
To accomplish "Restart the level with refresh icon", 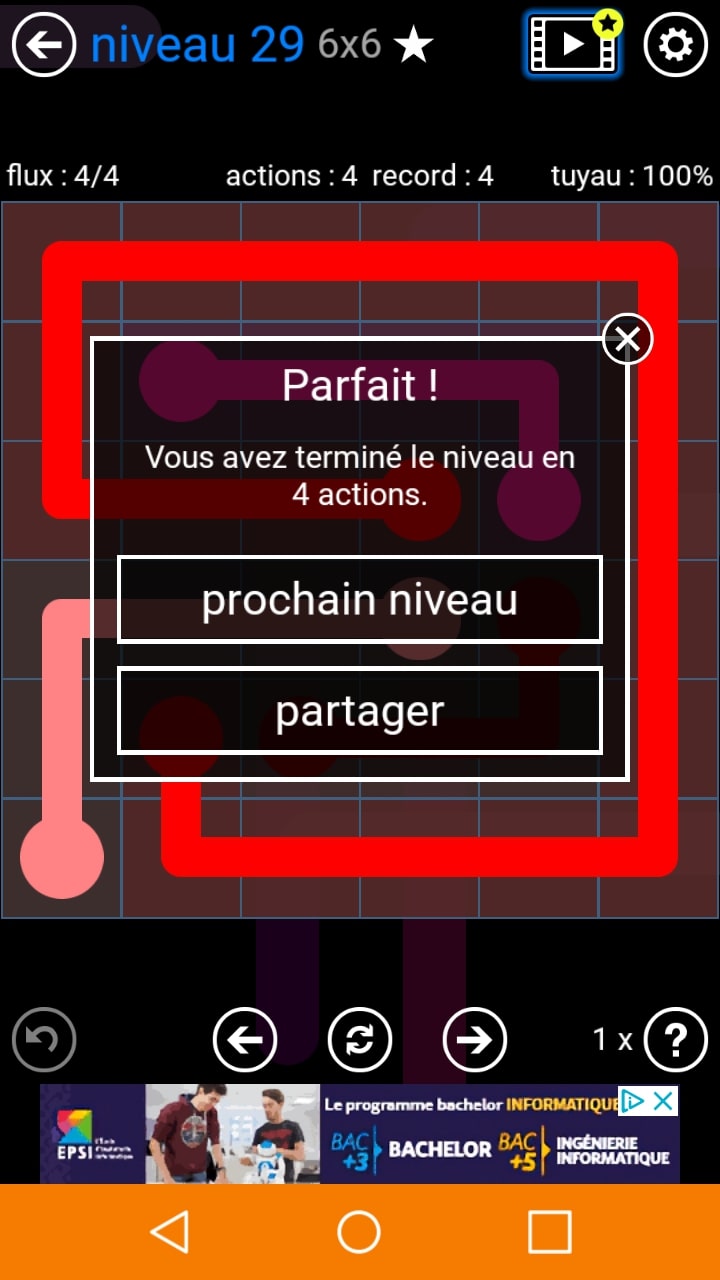I will tap(360, 1040).
